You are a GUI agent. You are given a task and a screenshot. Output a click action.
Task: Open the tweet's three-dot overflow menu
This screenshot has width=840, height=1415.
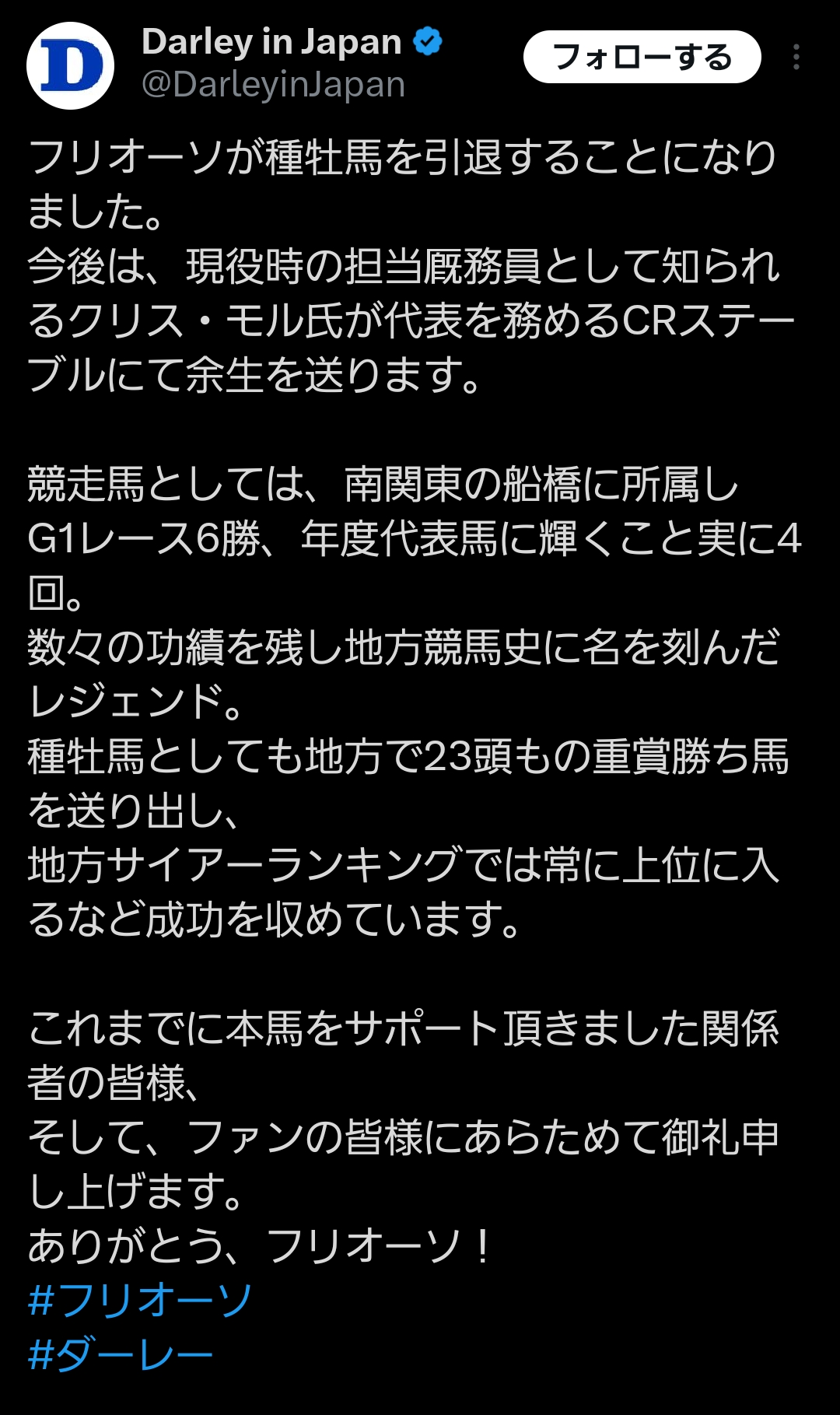796,58
